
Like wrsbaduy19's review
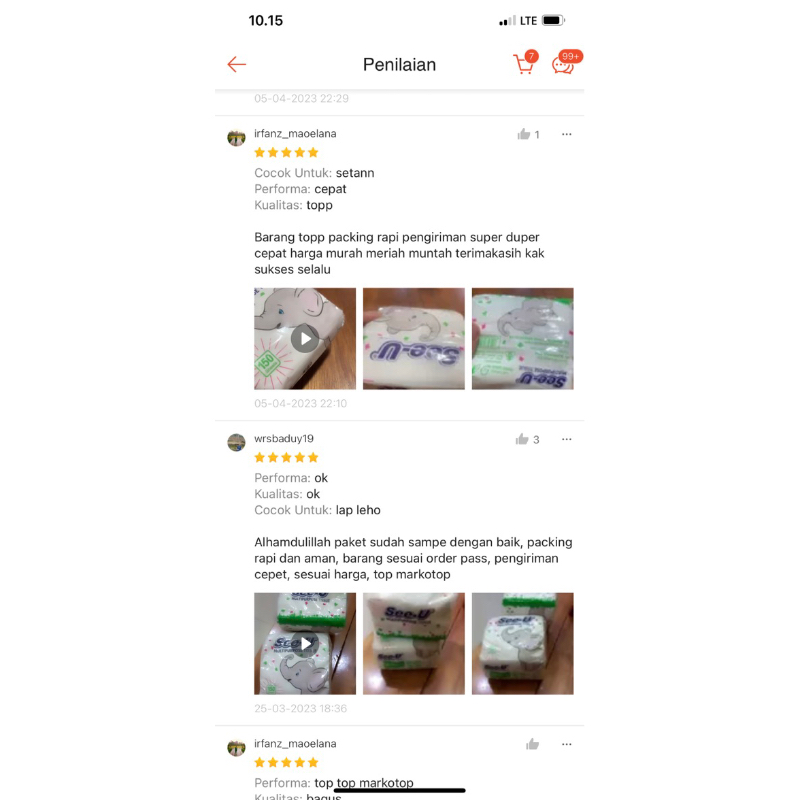522,439
